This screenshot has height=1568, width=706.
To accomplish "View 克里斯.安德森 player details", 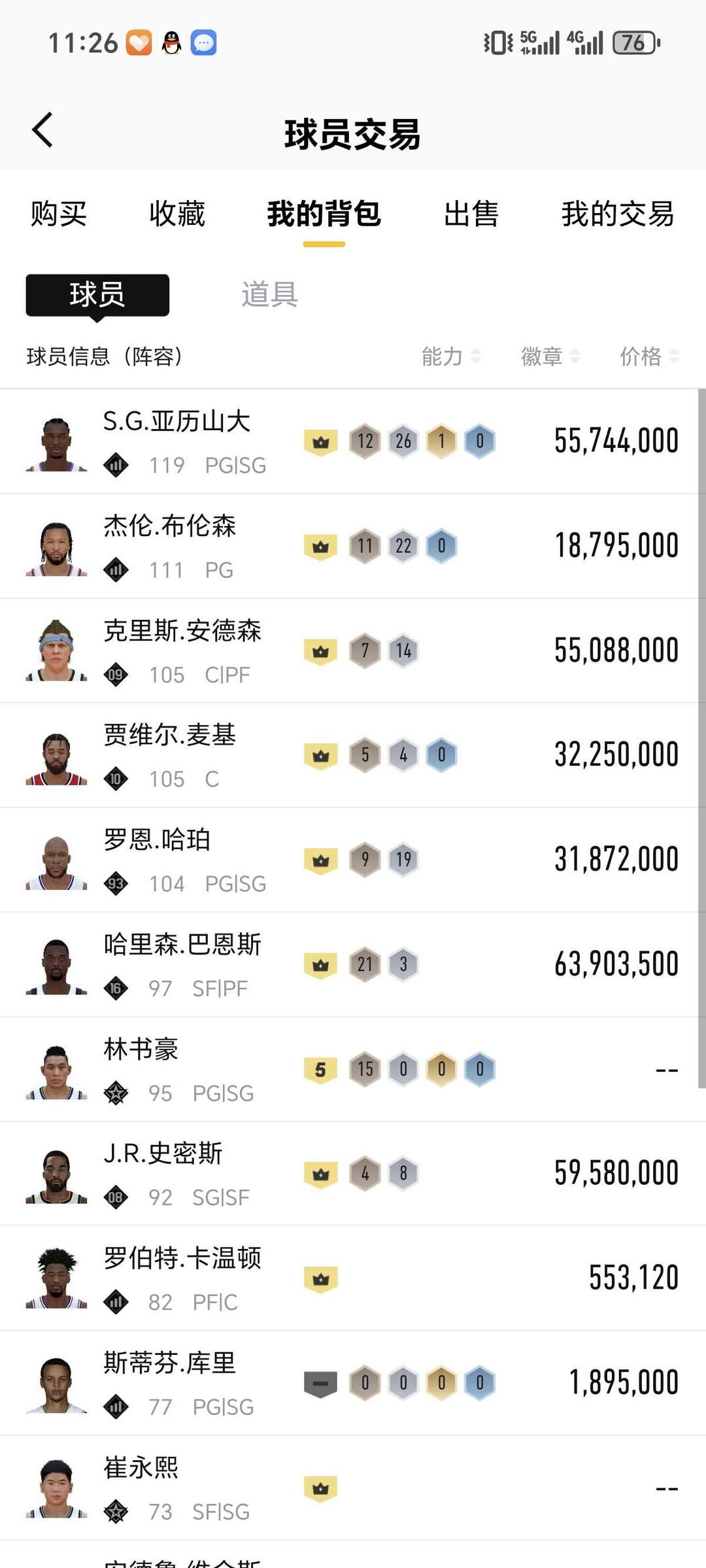I will 353,651.
